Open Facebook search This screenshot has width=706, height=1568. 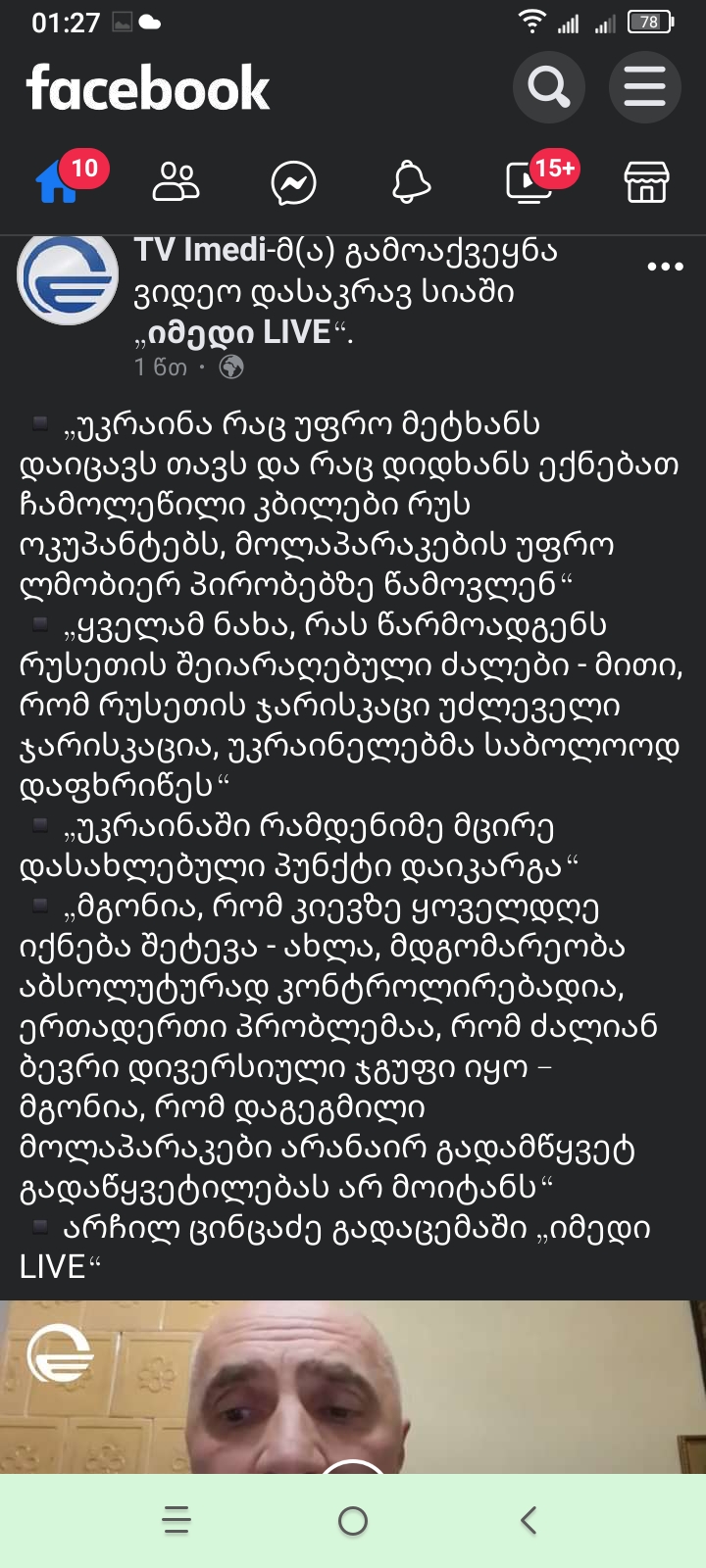(548, 88)
